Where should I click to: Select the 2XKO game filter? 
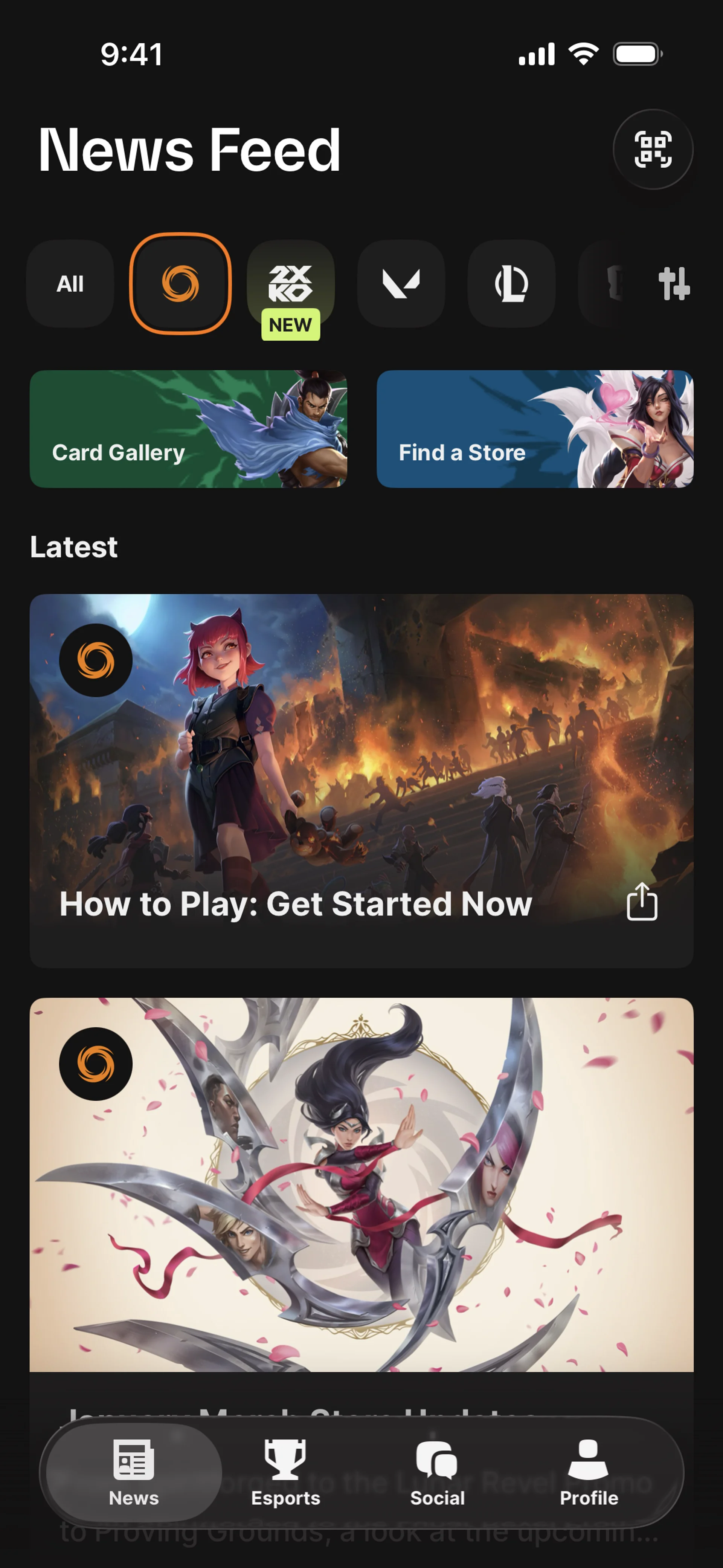click(290, 284)
